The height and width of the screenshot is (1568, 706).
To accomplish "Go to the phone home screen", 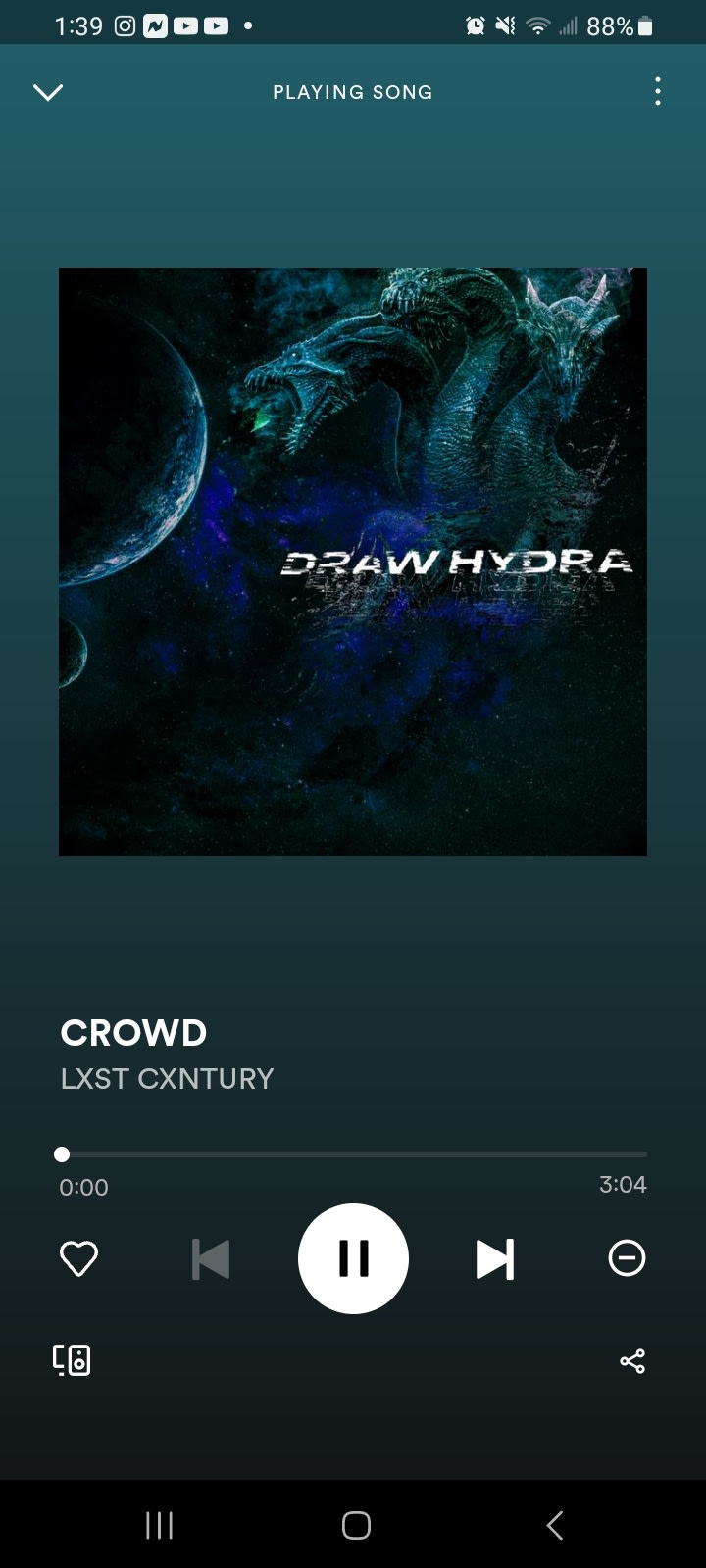I will [x=356, y=1525].
